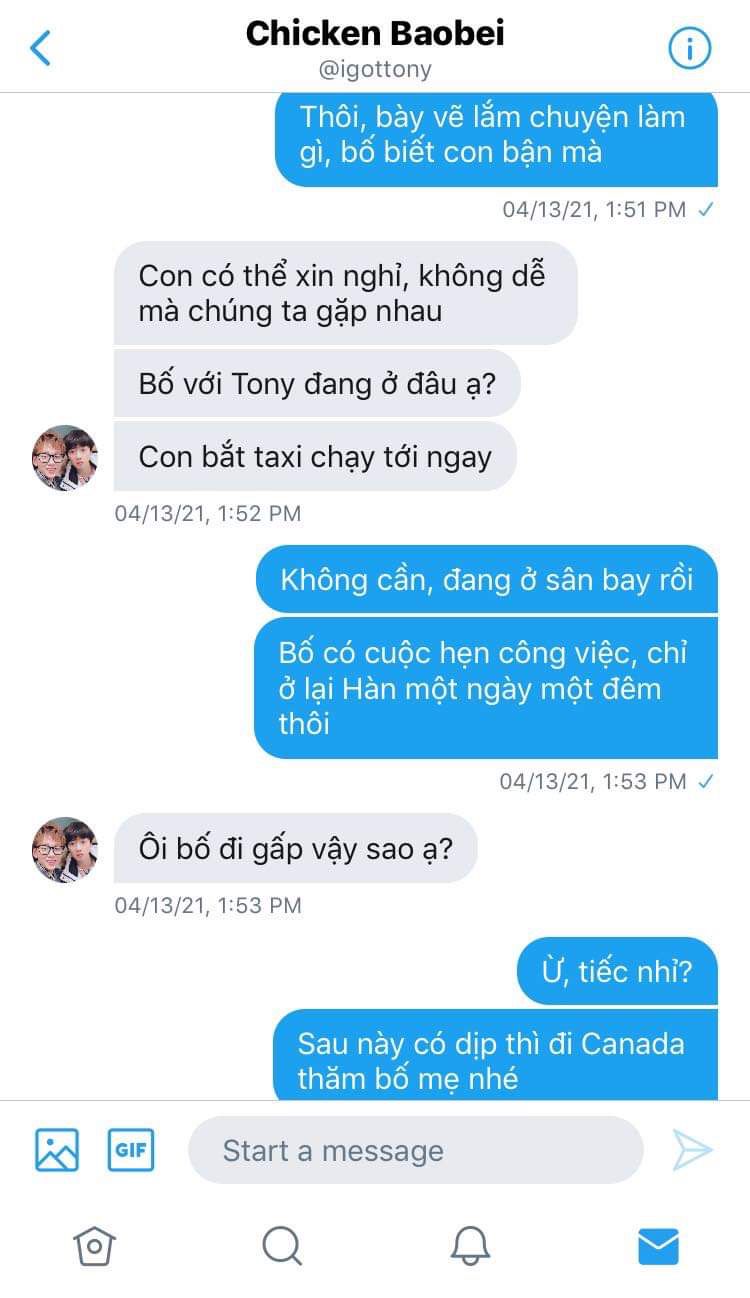Open the GIF picker
Screen dimensions: 750x1298
(131, 1150)
